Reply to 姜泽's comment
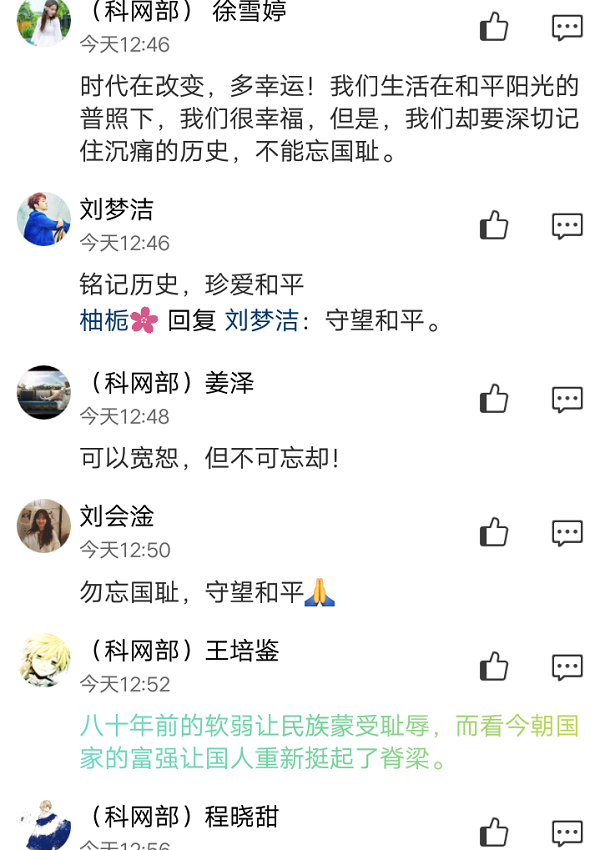 pos(567,399)
